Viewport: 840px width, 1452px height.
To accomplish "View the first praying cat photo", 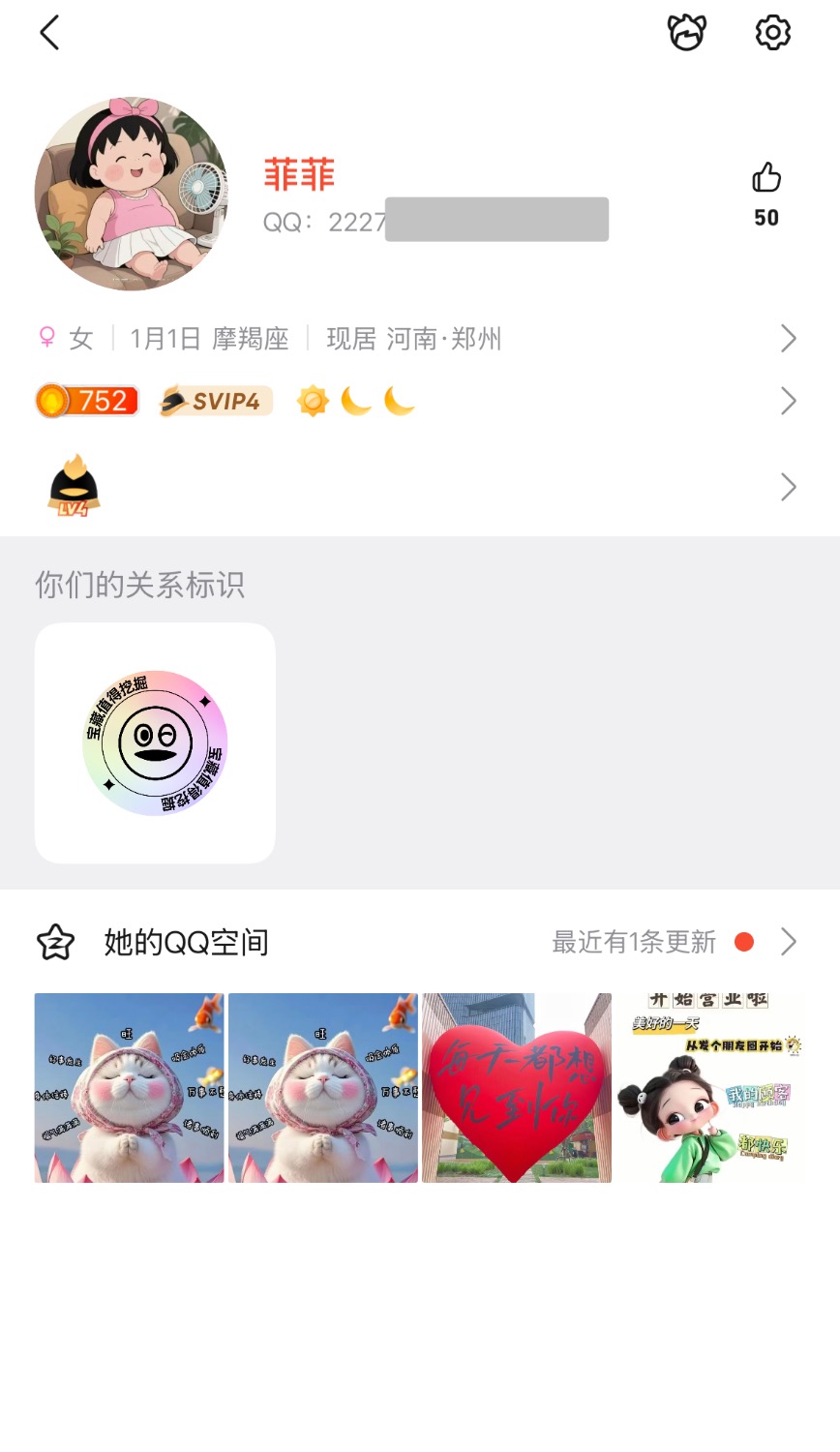I will (130, 1088).
